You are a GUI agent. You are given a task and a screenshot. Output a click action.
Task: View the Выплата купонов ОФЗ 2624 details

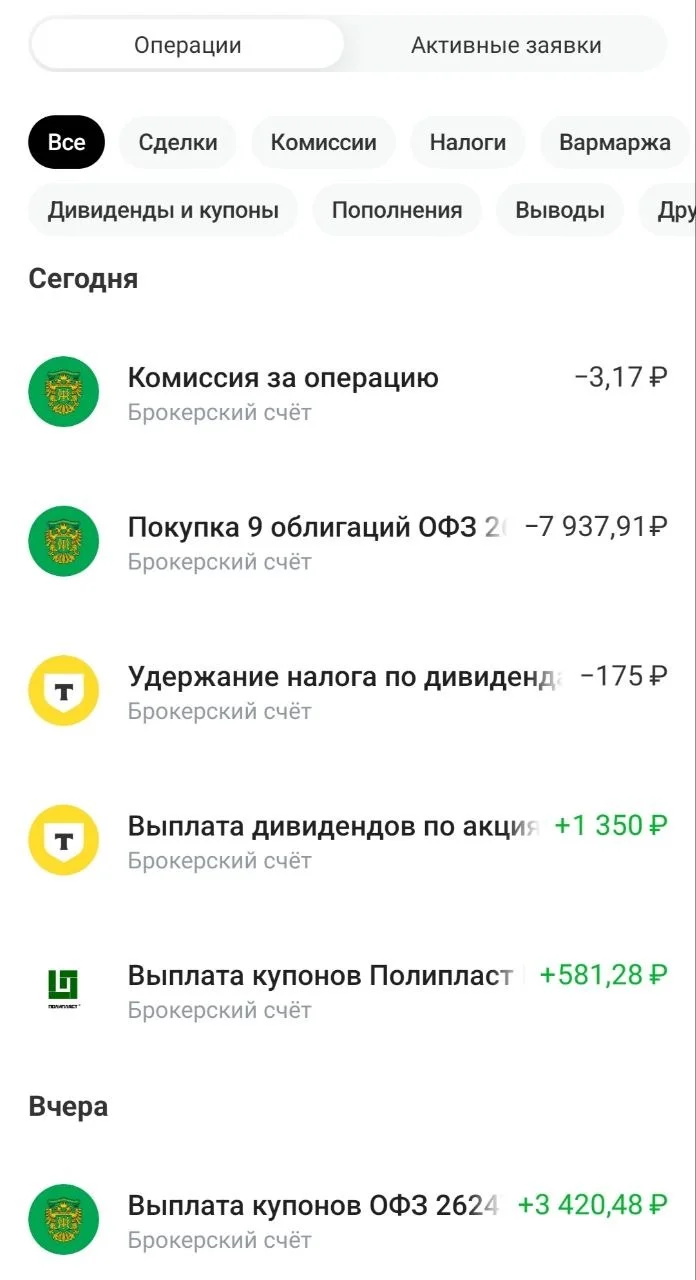(x=348, y=1220)
